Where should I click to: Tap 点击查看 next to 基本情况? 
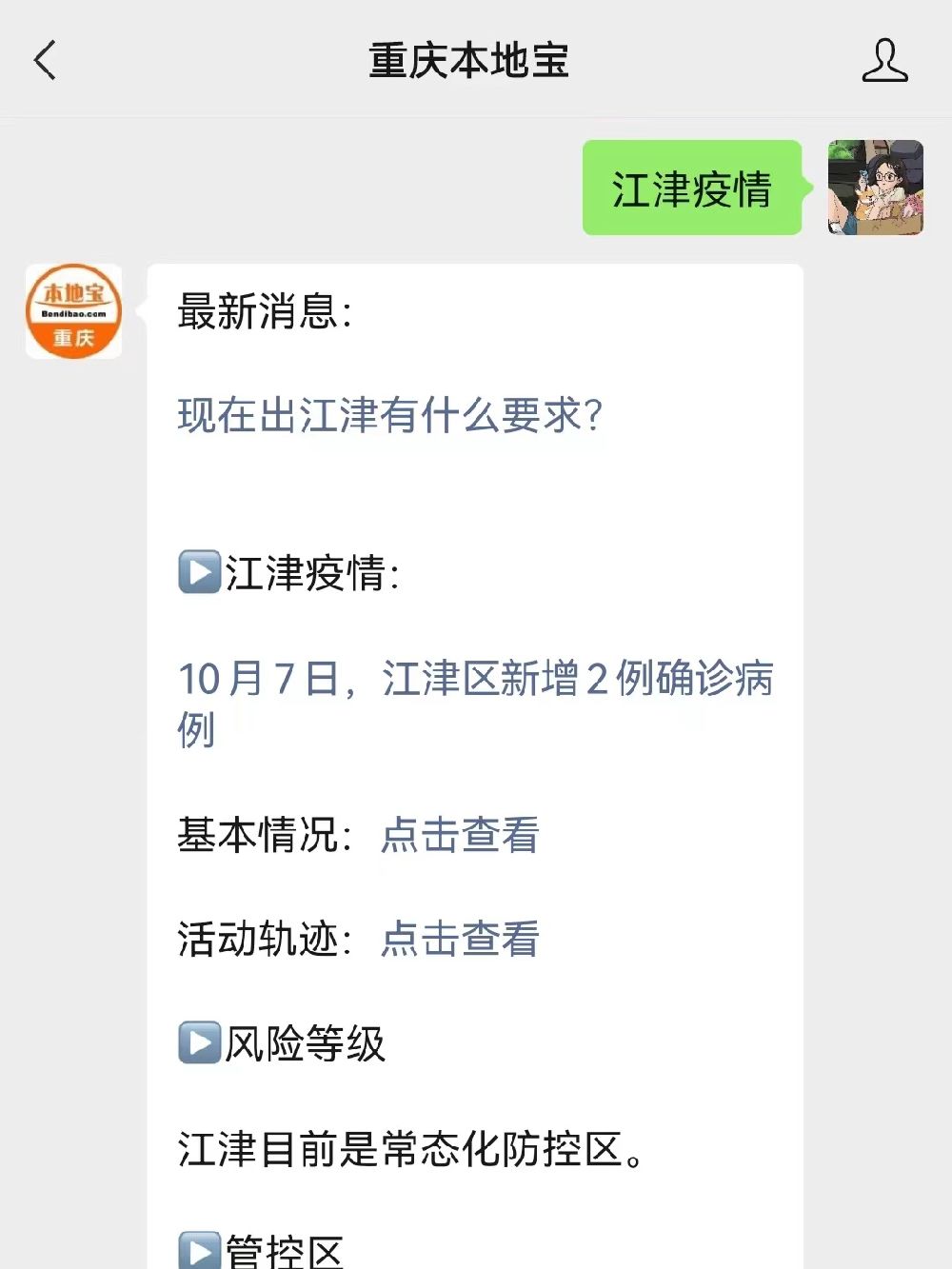point(460,835)
